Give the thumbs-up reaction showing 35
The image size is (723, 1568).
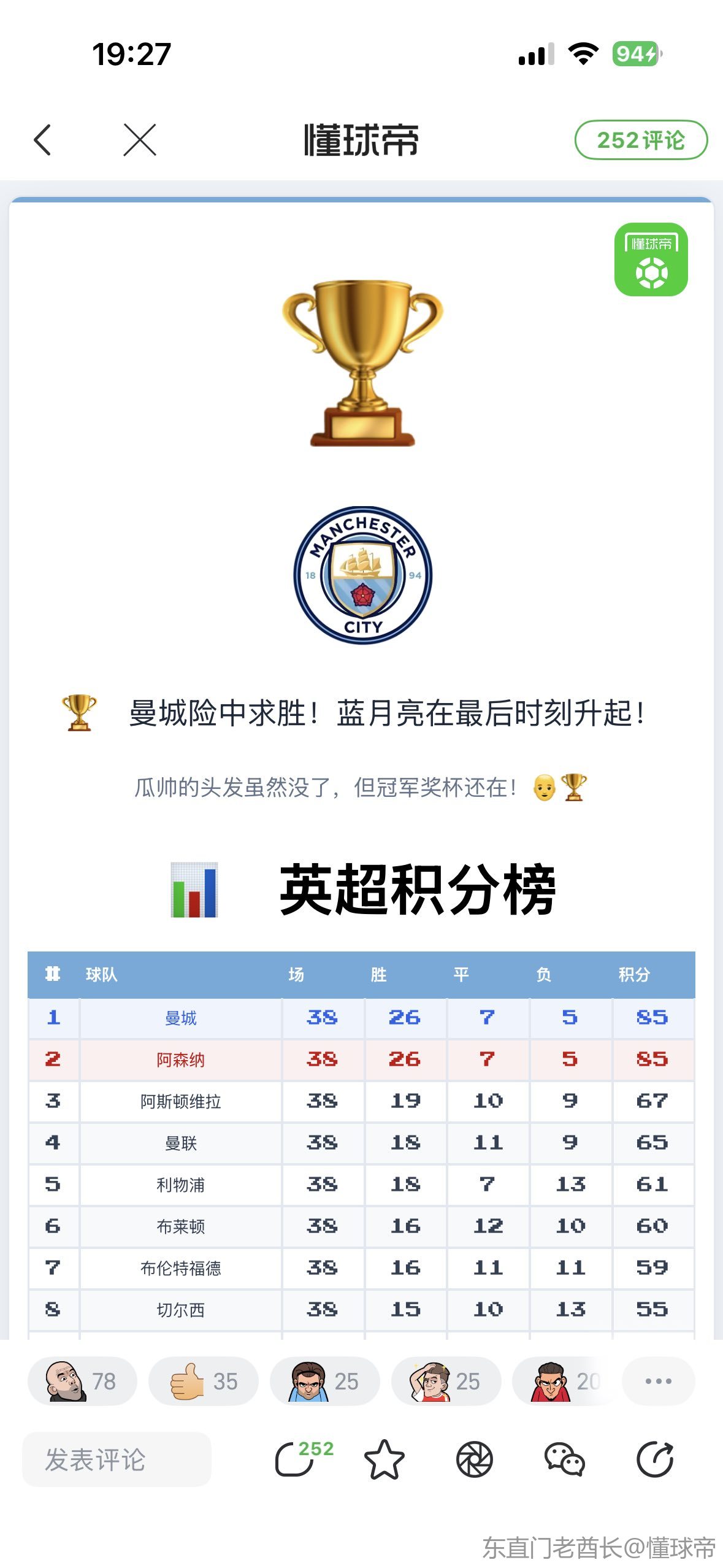point(203,1381)
